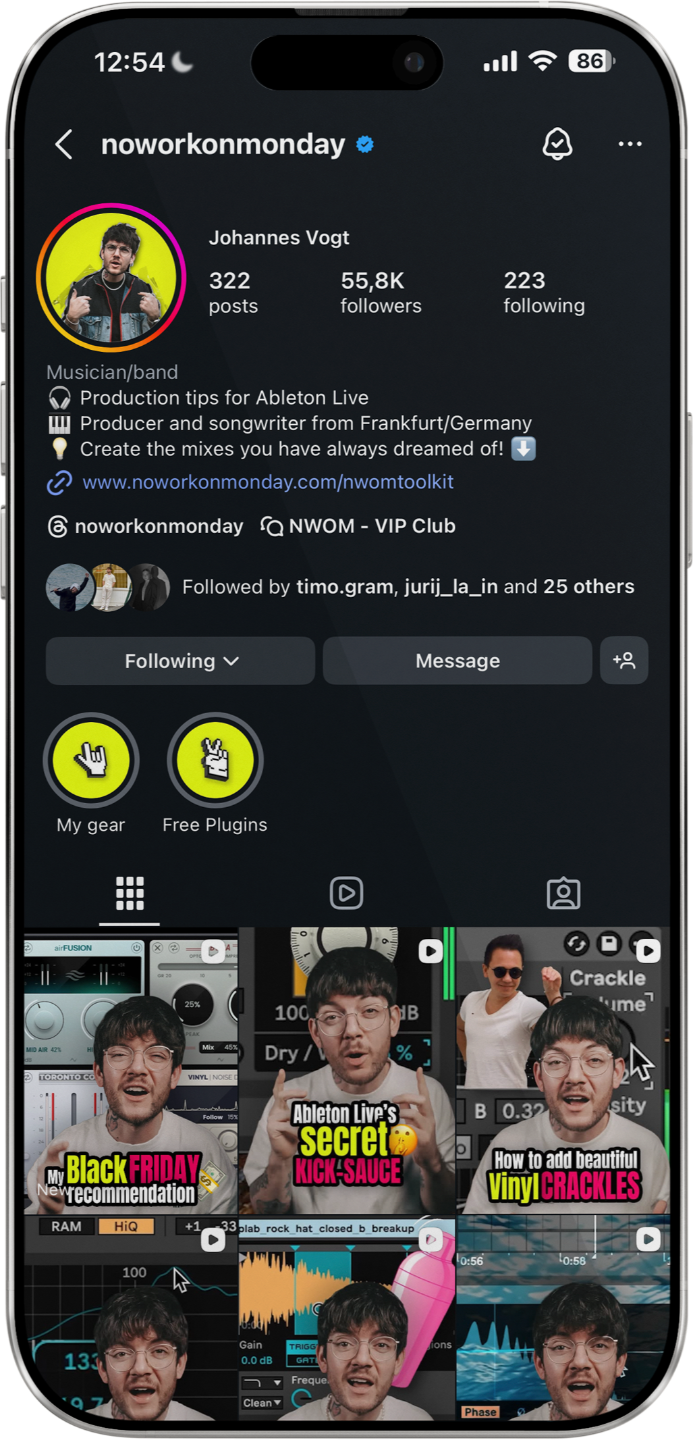This screenshot has width=693, height=1440.
Task: Open the Black Friday recommendation reel
Action: [131, 1070]
